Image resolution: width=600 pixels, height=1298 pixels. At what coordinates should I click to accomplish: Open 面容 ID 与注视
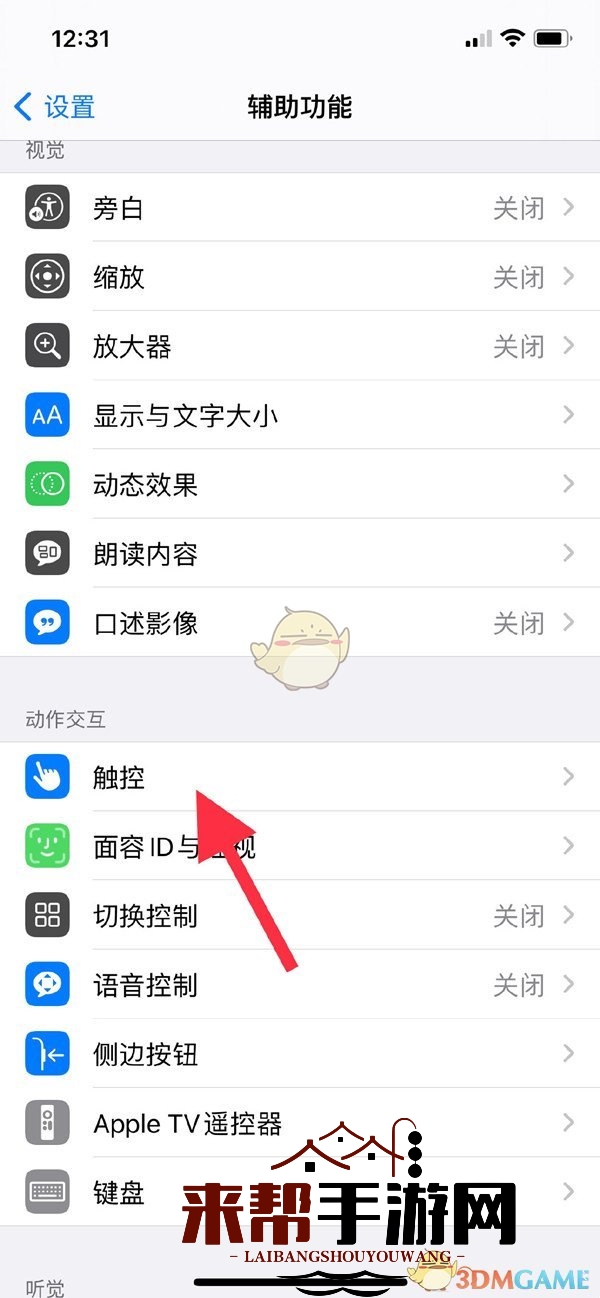coord(300,846)
